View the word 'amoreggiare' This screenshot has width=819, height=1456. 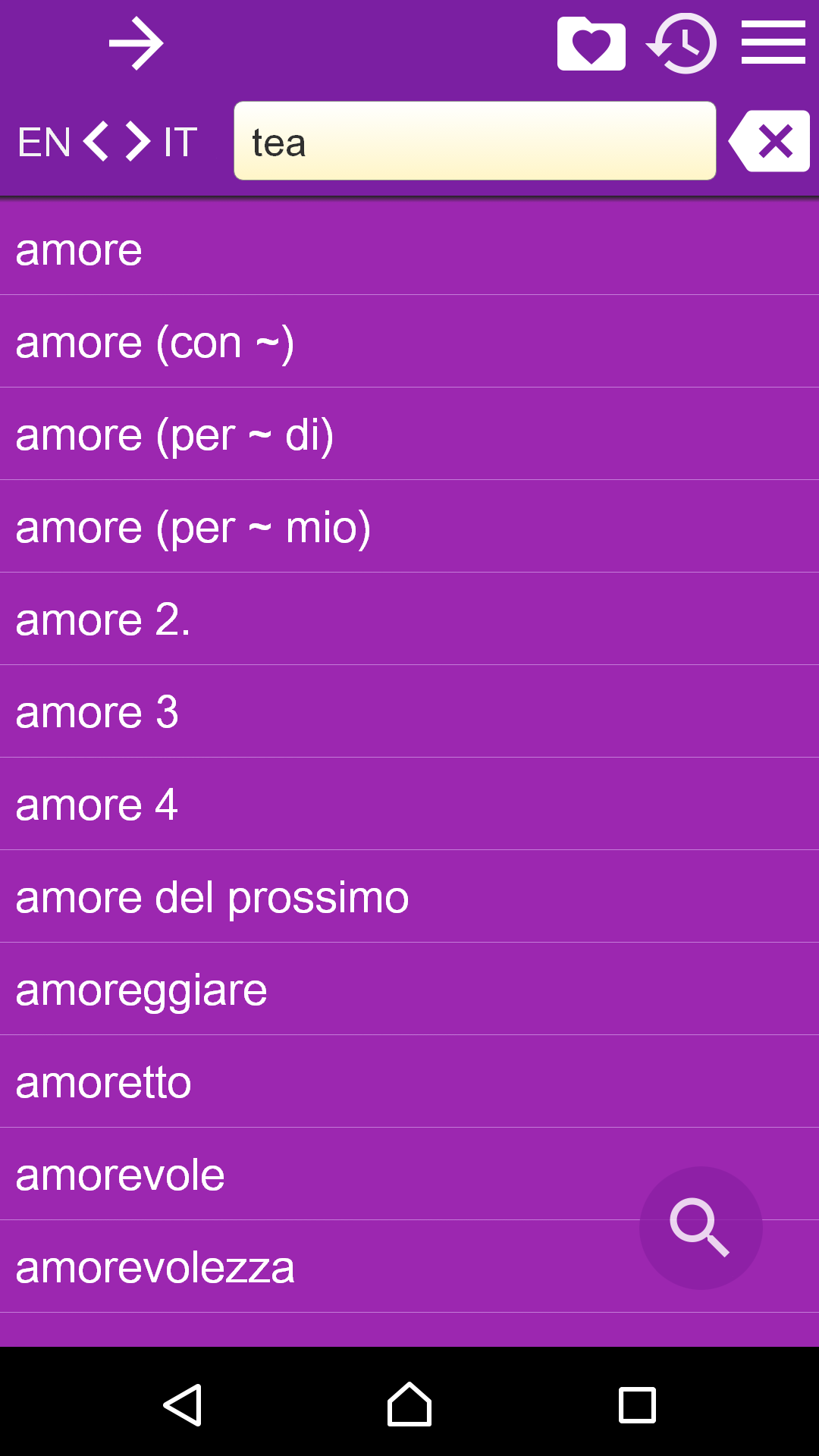coord(409,990)
